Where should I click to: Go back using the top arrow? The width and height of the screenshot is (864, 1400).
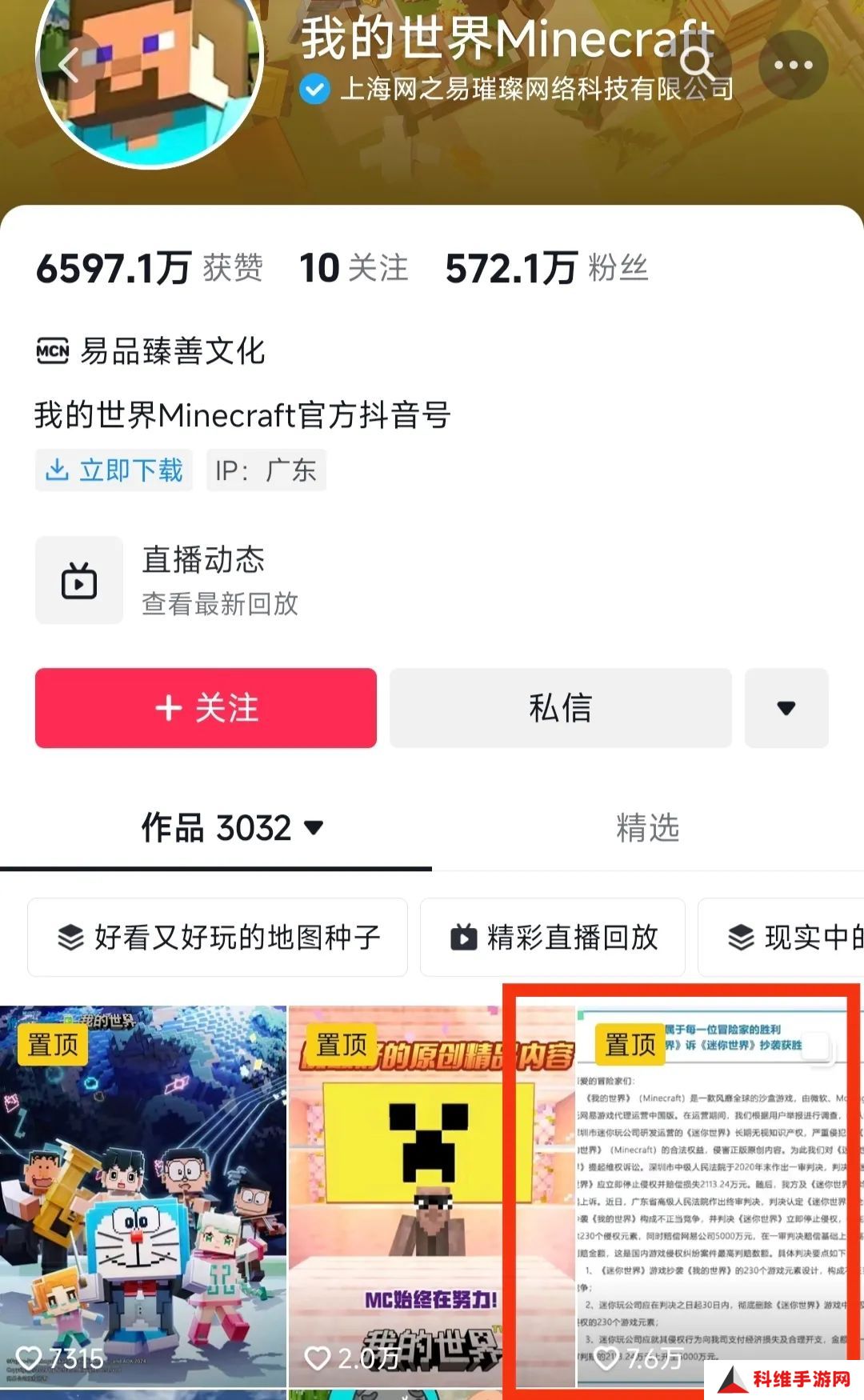(70, 65)
